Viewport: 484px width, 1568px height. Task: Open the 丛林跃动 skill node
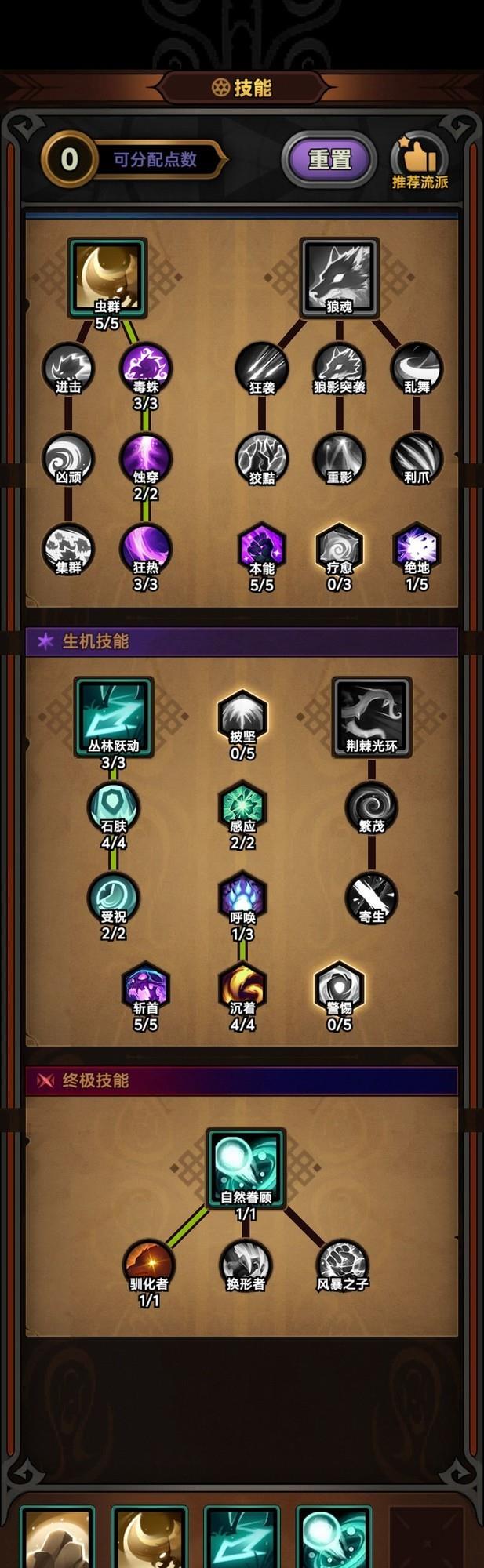114,717
